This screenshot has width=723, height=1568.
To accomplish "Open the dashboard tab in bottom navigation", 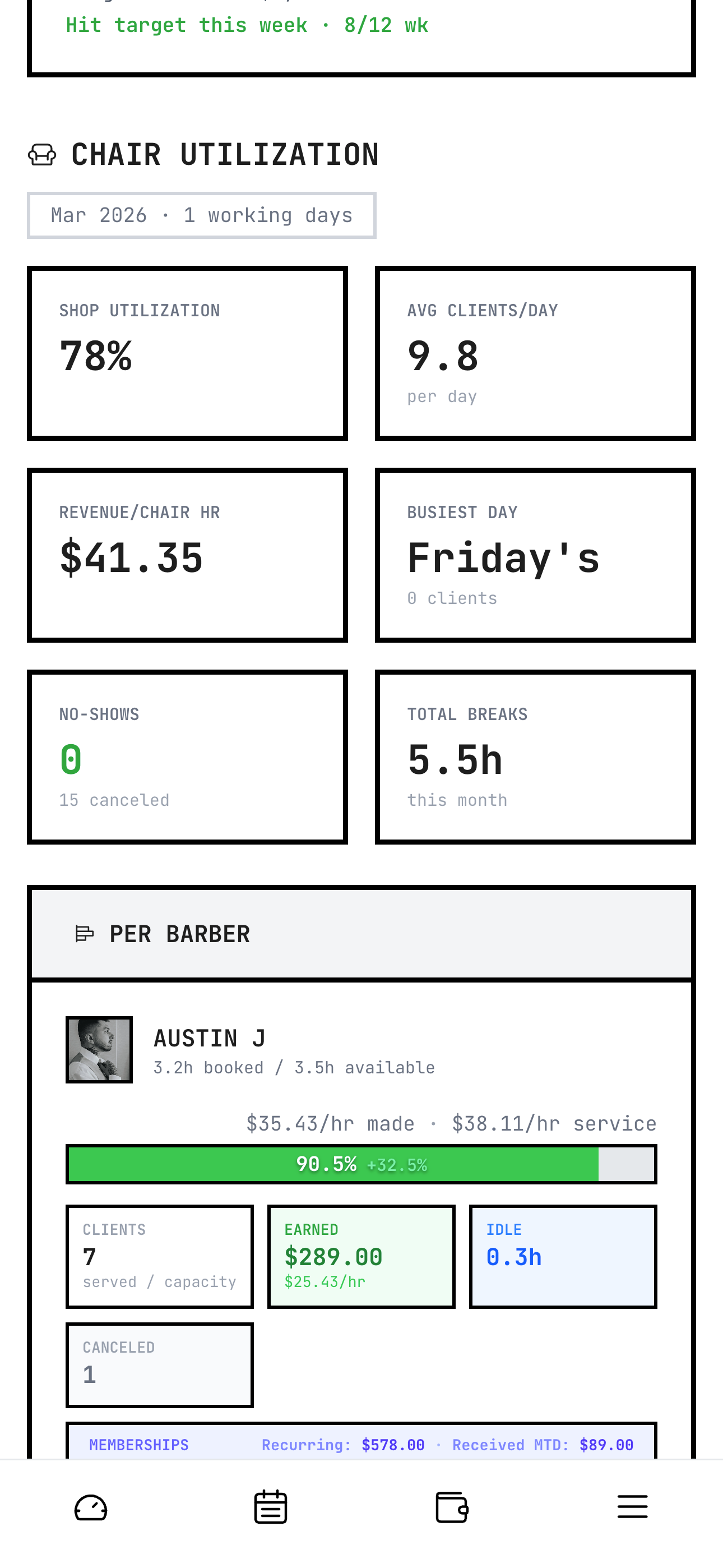I will [91, 1507].
